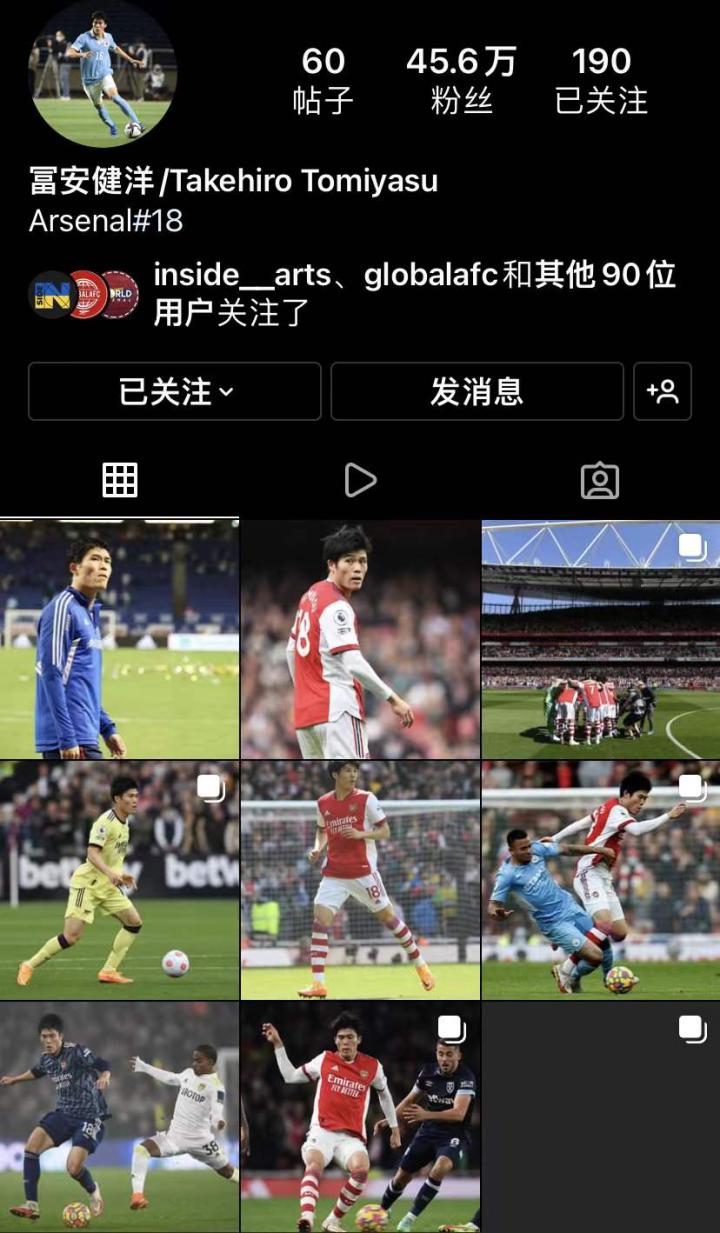
Task: Open the blank dark multi-photo post
Action: click(x=600, y=1117)
